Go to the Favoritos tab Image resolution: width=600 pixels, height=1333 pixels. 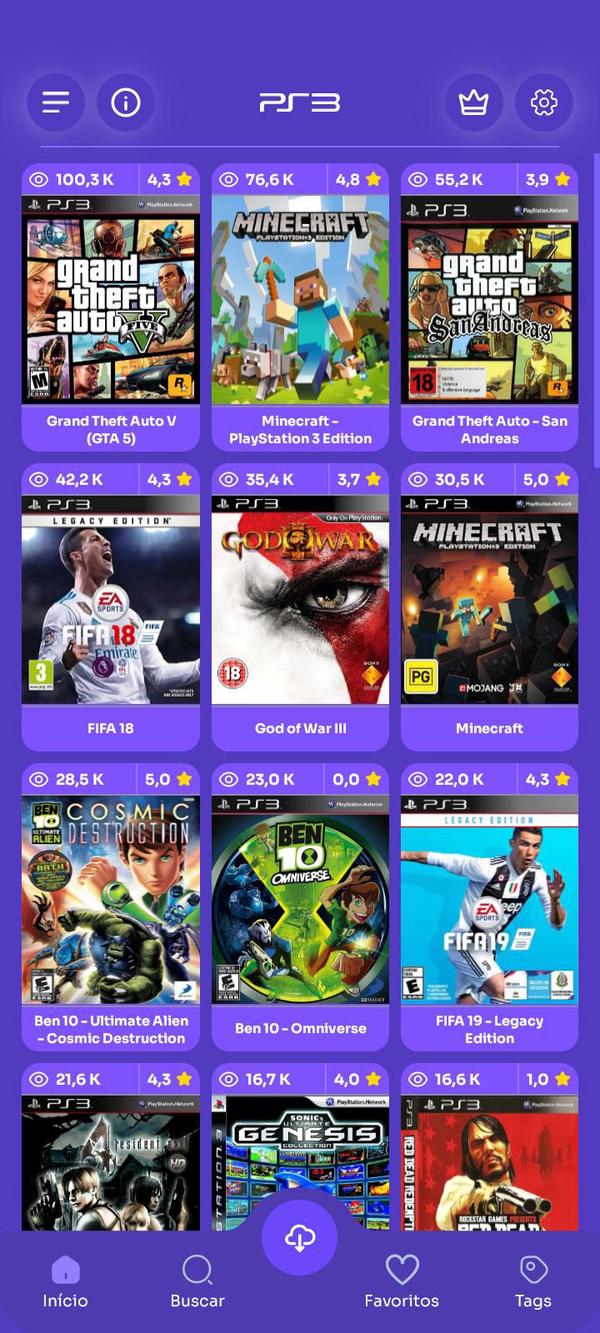click(x=401, y=1282)
